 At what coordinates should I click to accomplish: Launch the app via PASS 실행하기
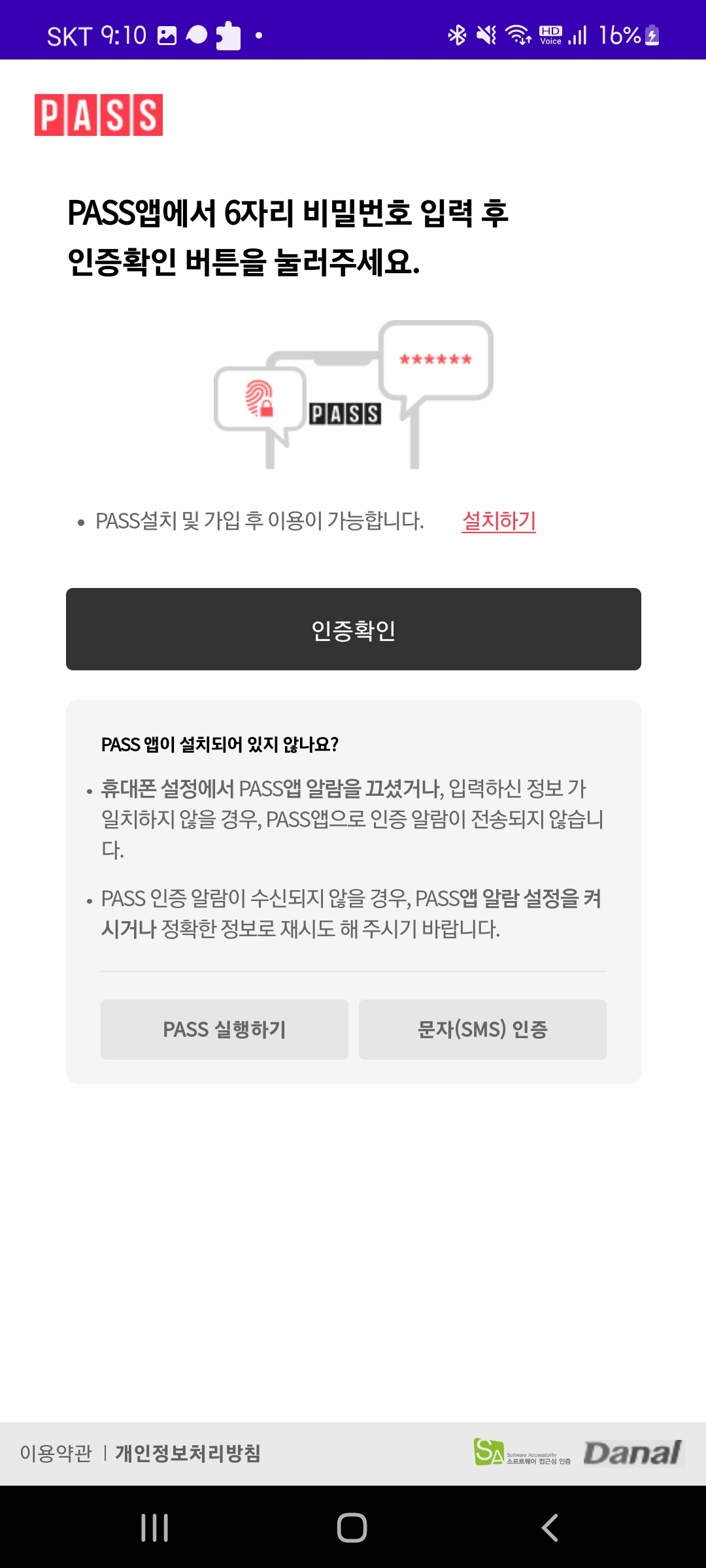point(224,1029)
